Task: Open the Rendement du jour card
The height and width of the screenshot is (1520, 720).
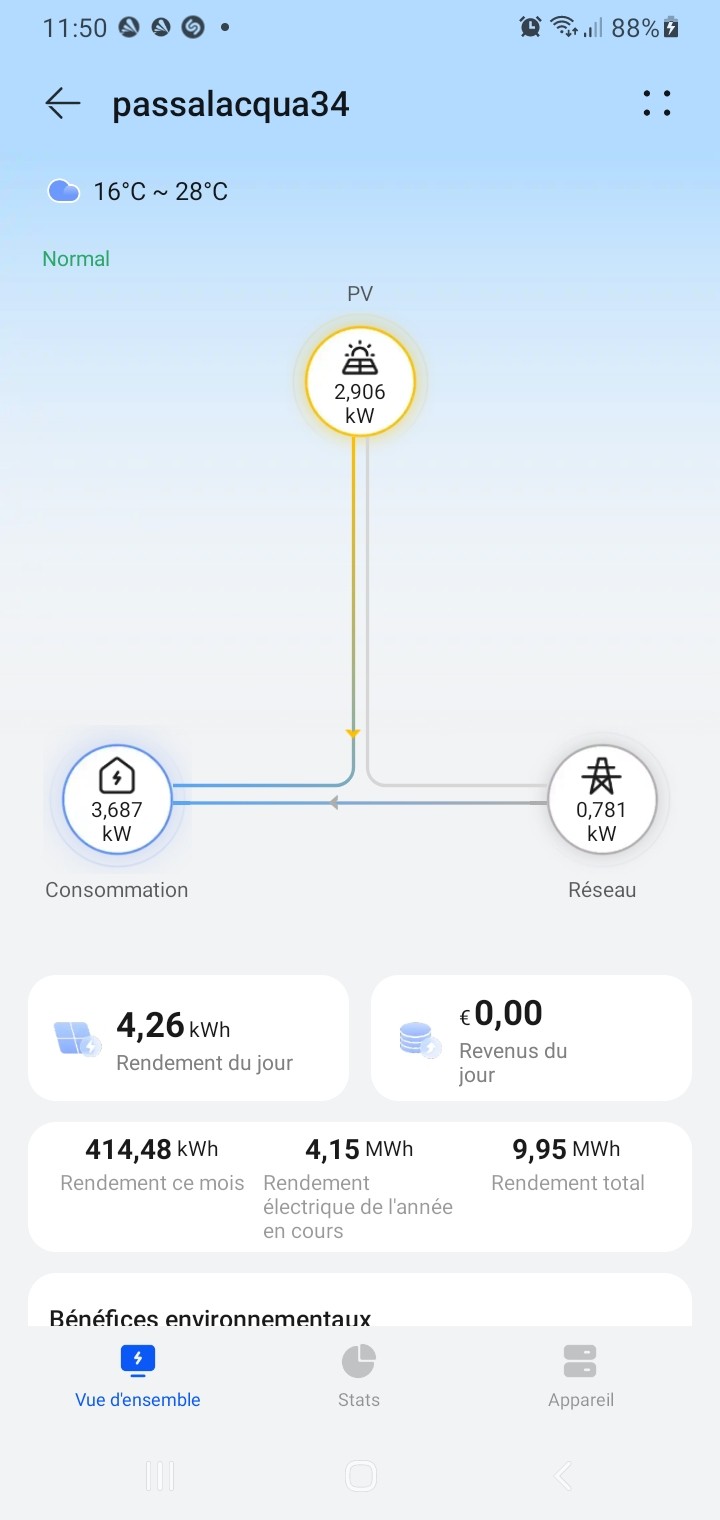Action: [188, 1038]
